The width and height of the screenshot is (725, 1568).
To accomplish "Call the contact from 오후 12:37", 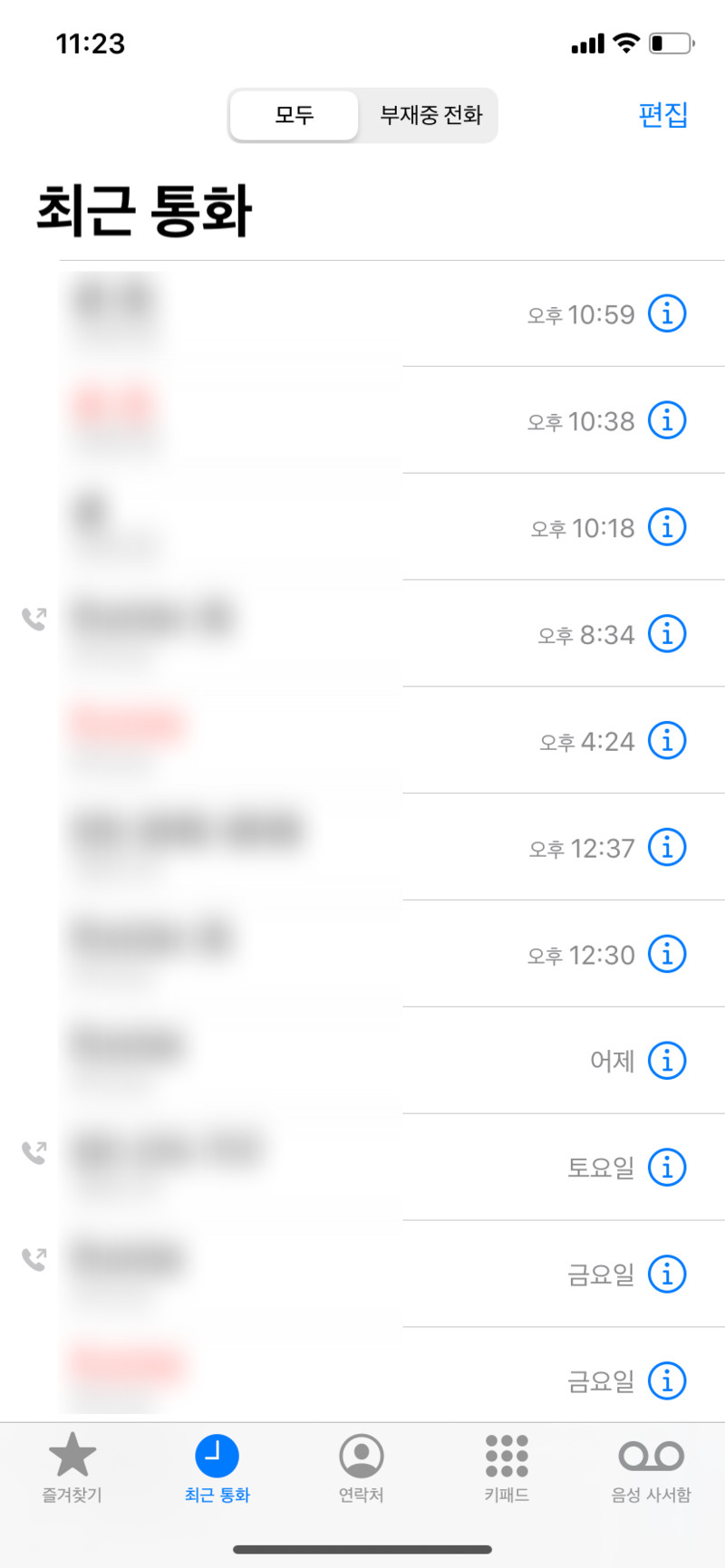I will coord(272,848).
